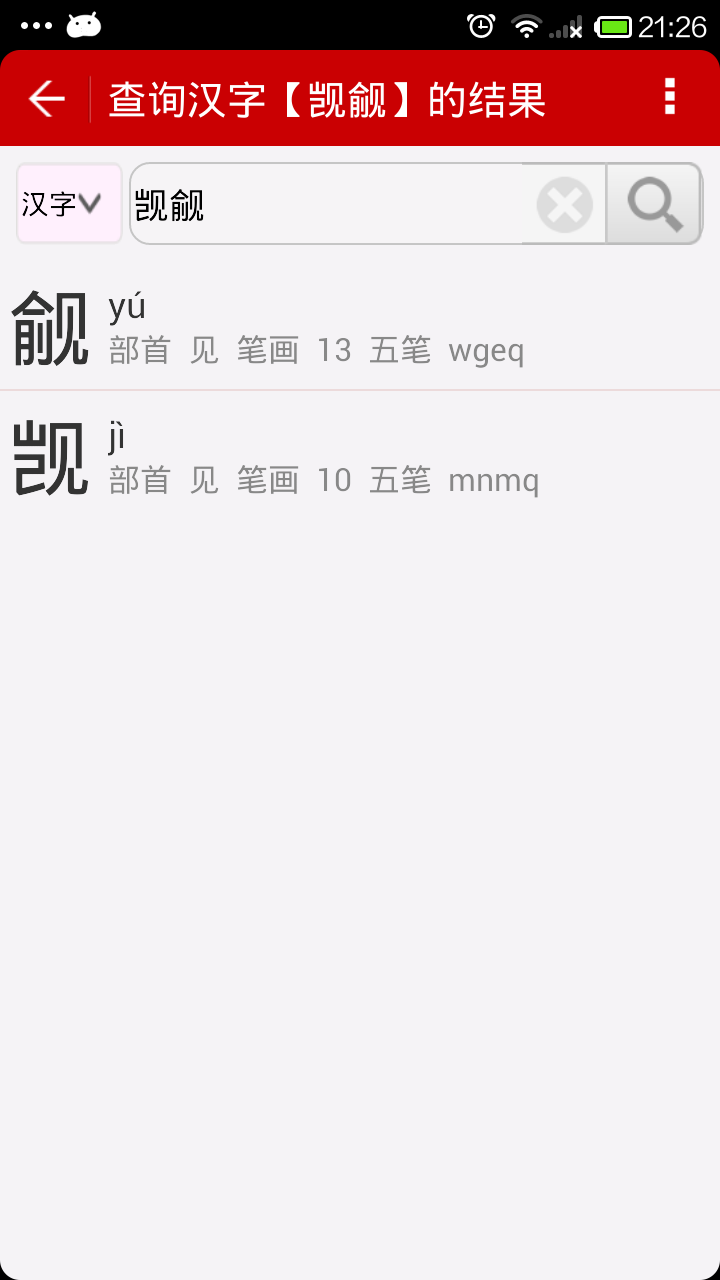Expand the search category selector
Viewport: 720px width, 1280px height.
68,204
